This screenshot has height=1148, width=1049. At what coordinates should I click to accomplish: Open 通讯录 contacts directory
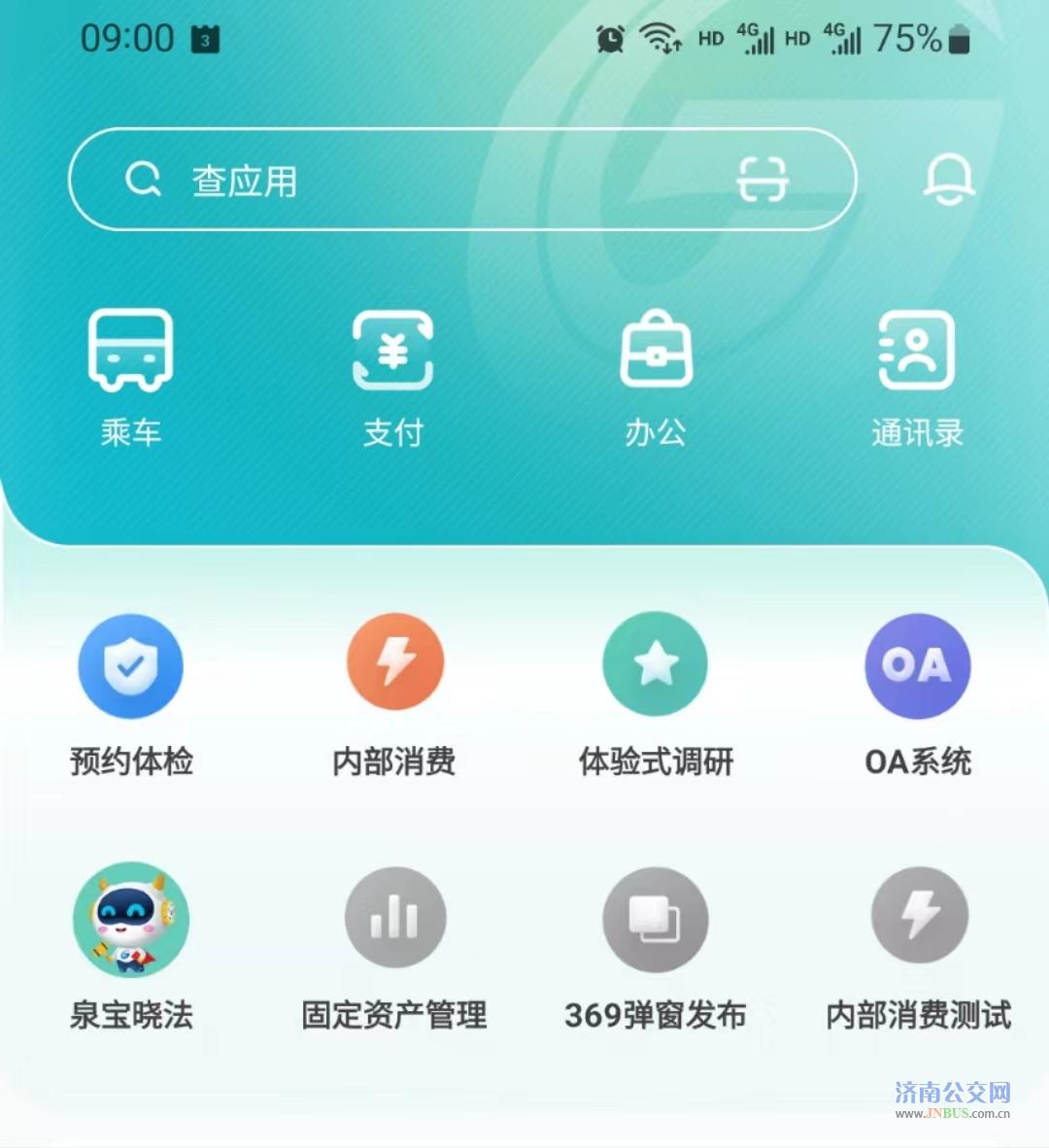pos(917,374)
